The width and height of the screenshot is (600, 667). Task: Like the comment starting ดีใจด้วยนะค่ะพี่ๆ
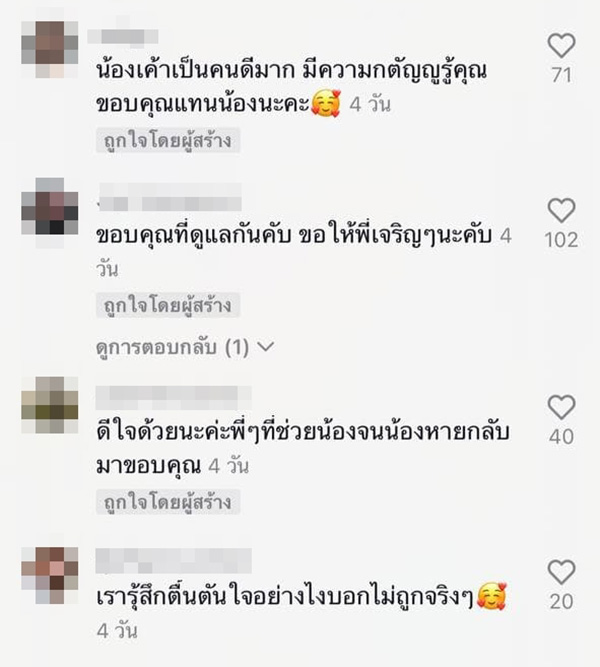pos(562,407)
